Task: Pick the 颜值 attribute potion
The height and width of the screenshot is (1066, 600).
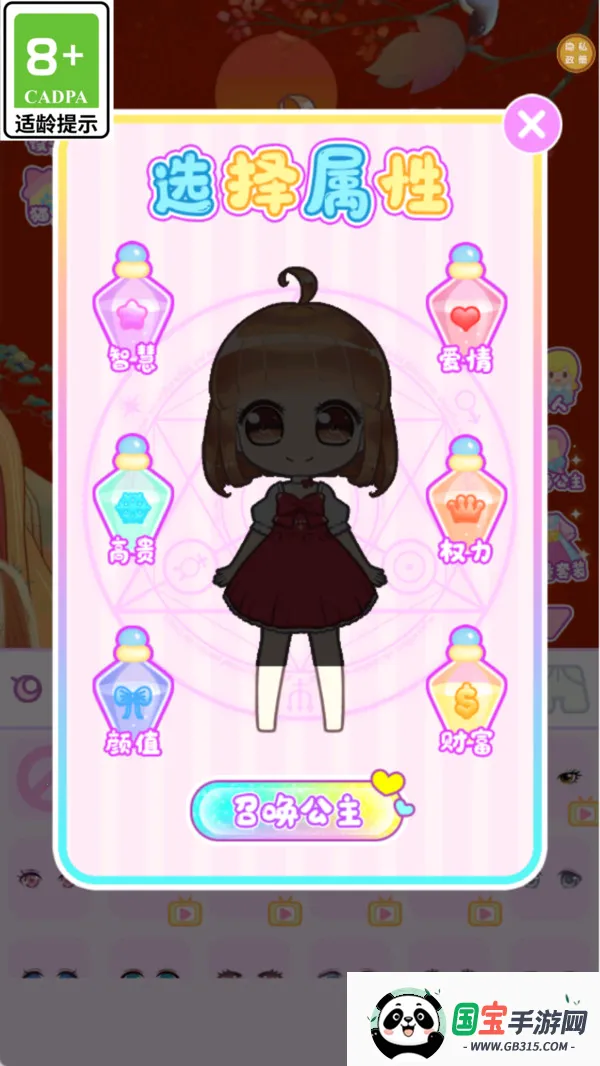Action: point(133,692)
